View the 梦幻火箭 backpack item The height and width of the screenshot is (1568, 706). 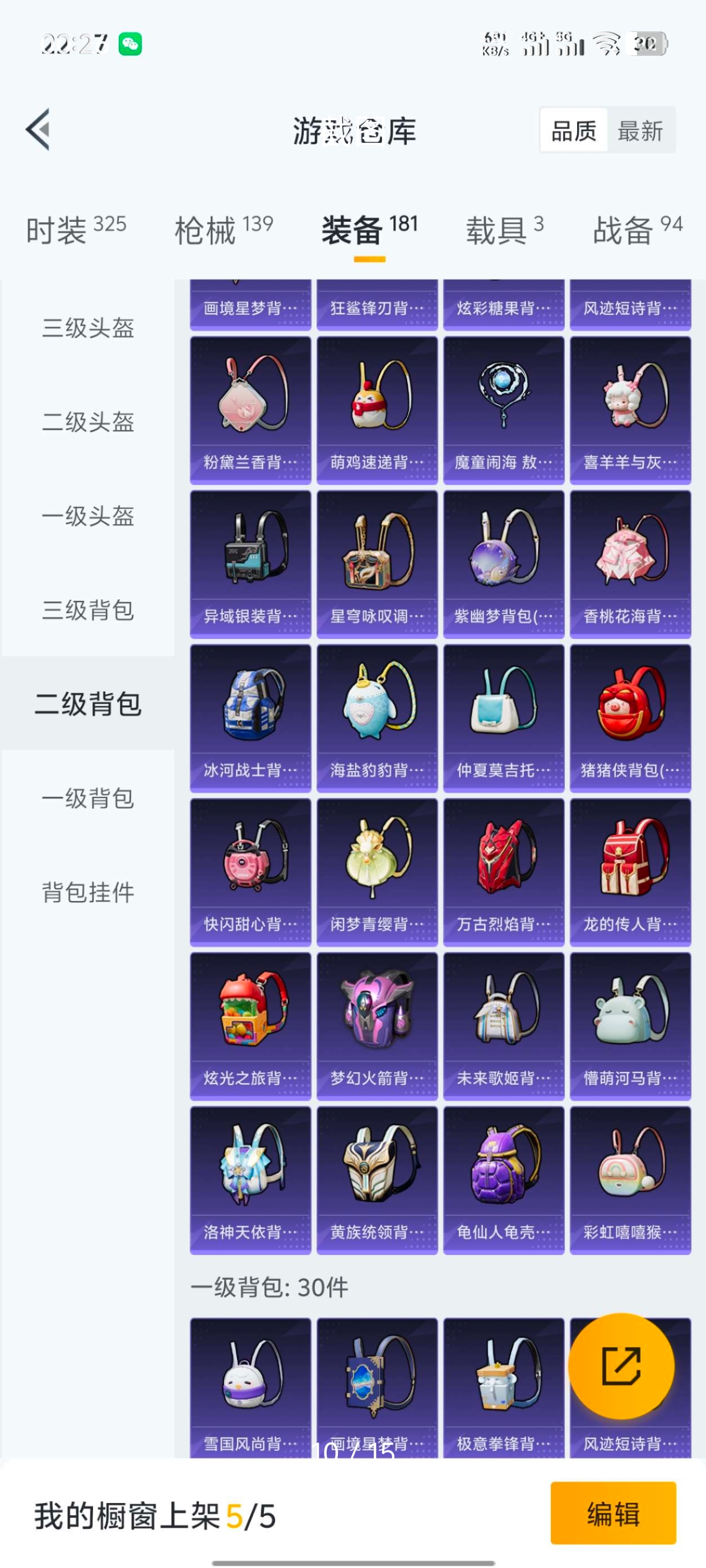click(x=377, y=1026)
